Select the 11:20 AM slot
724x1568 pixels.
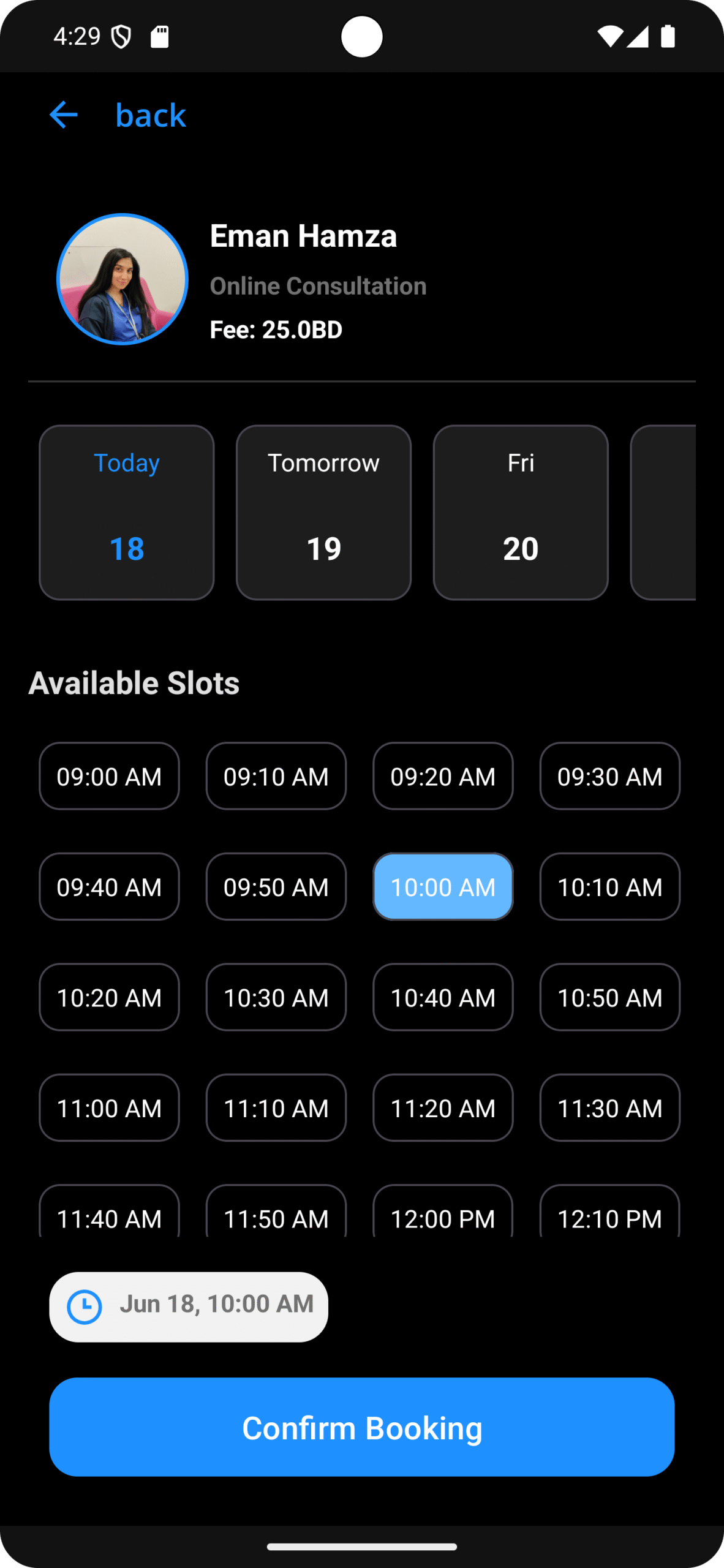tap(443, 1107)
